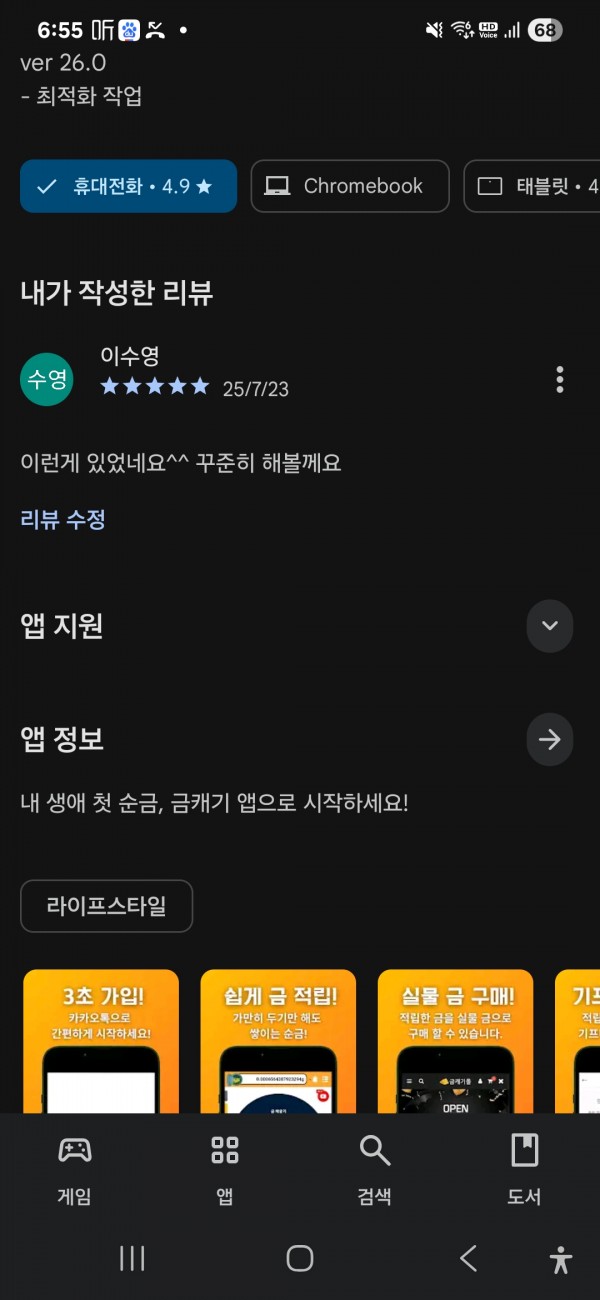The height and width of the screenshot is (1300, 600).
Task: Switch to the 게임 tab
Action: pos(75,1168)
